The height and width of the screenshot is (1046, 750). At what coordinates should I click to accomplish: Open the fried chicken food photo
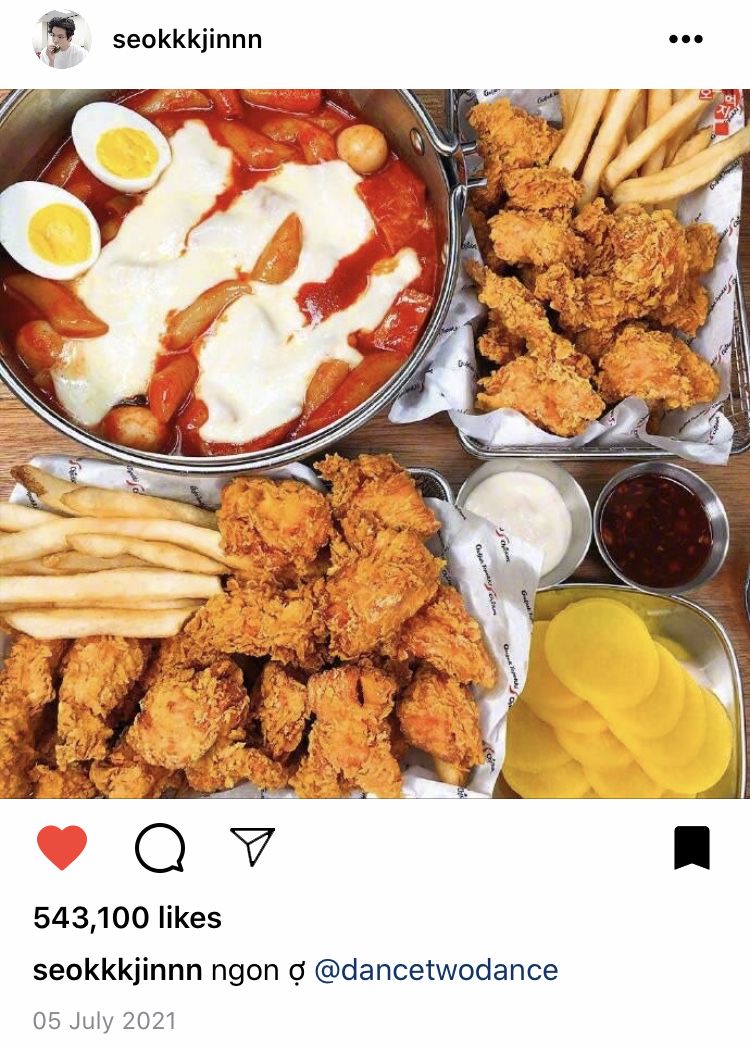point(375,443)
